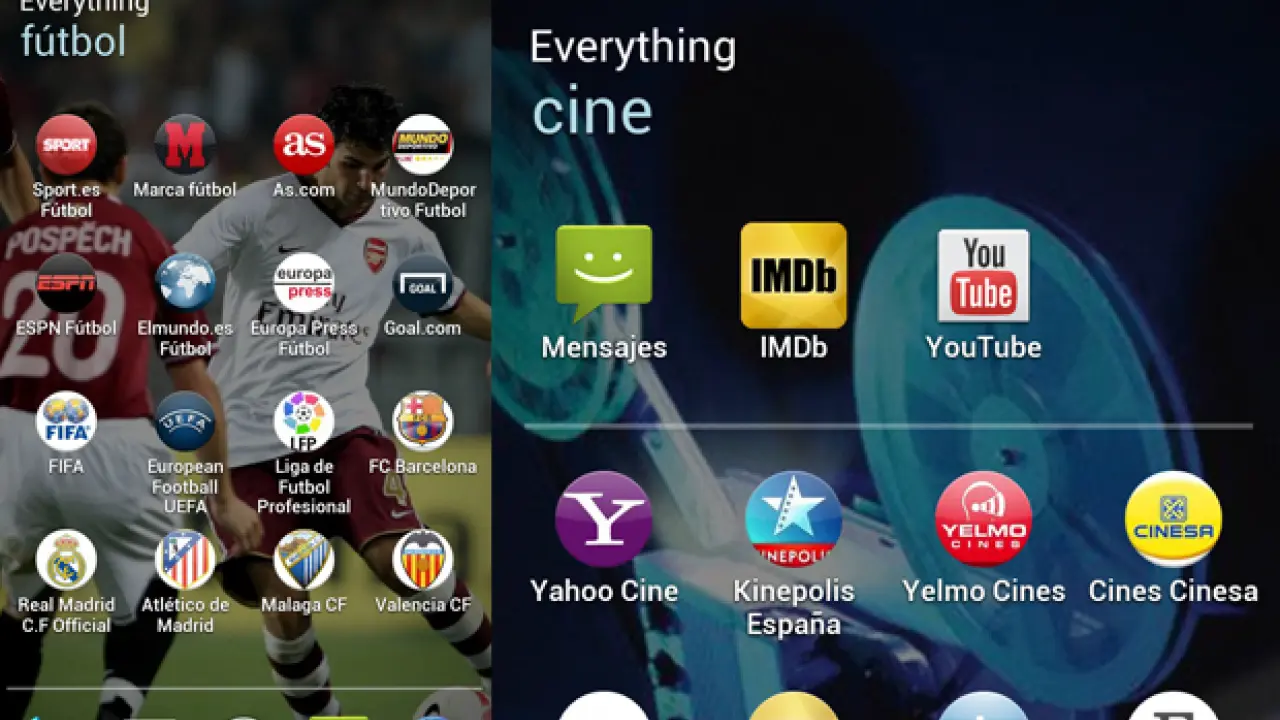Open European Football UEFA

tap(185, 422)
